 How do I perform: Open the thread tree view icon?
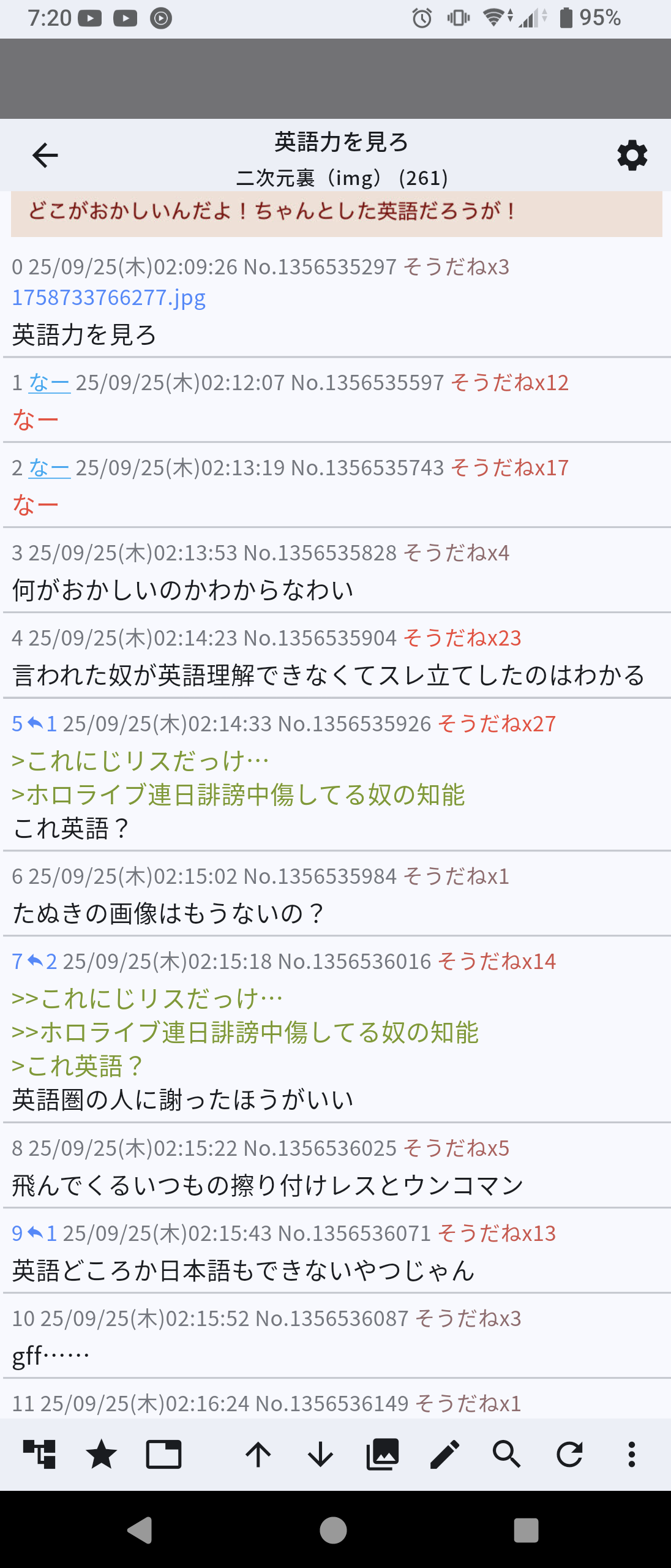pyautogui.click(x=39, y=1454)
